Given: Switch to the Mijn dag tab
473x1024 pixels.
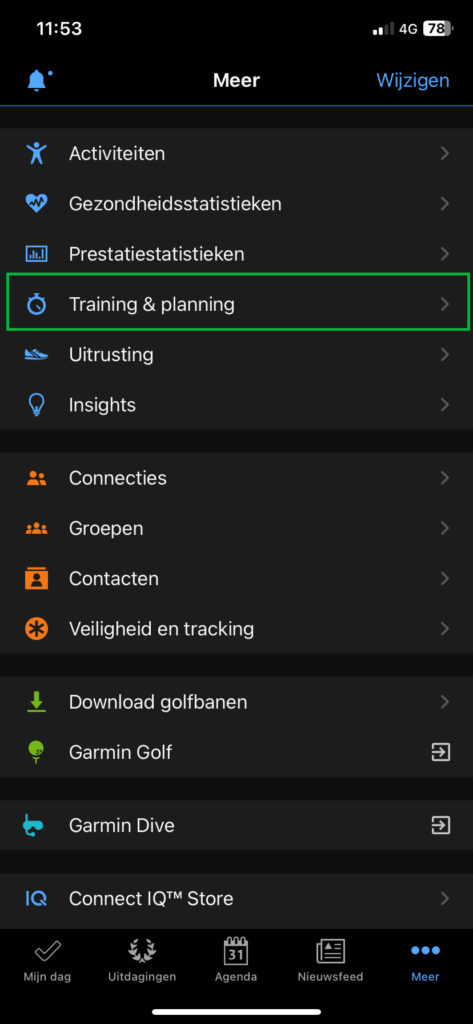Looking at the screenshot, I should (x=47, y=960).
